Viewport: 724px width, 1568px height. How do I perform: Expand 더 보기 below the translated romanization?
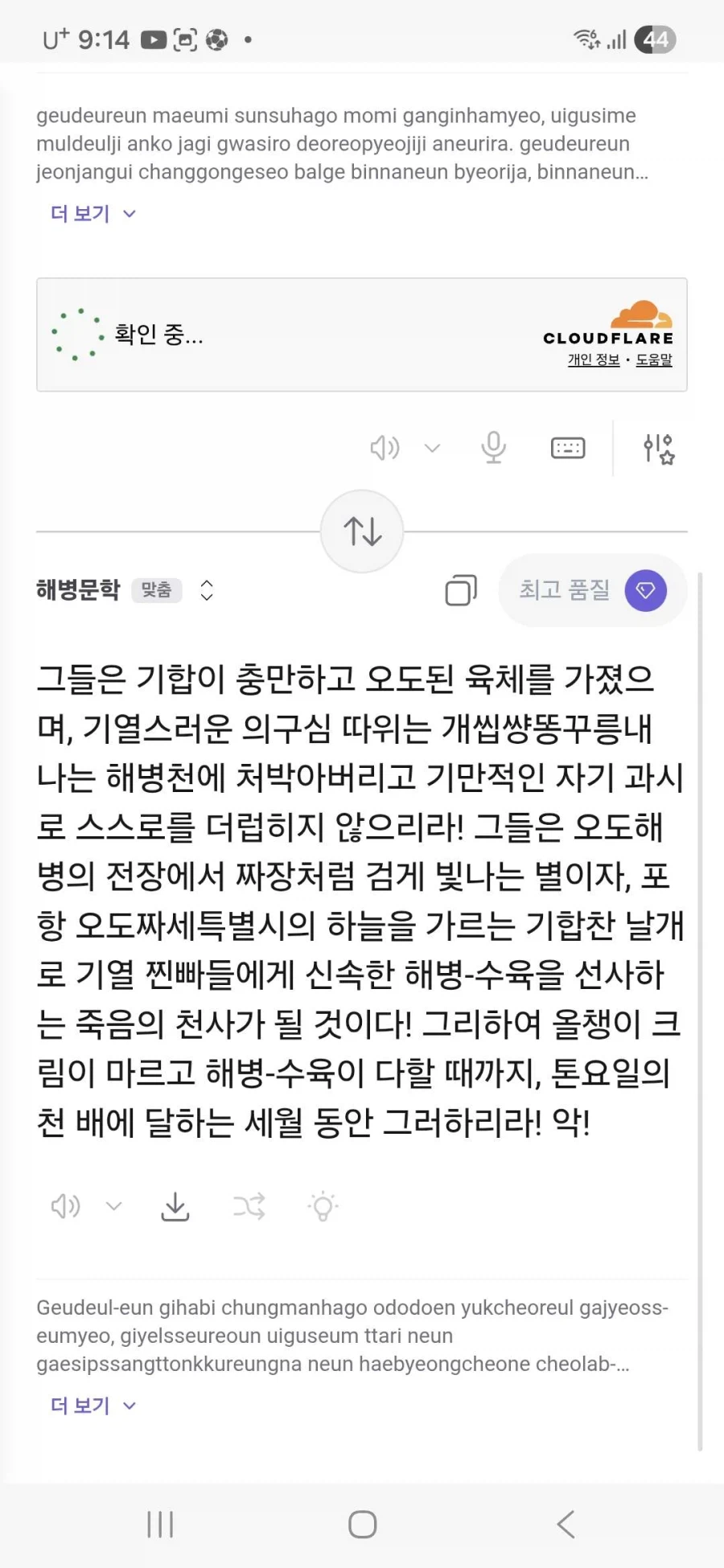[79, 1405]
